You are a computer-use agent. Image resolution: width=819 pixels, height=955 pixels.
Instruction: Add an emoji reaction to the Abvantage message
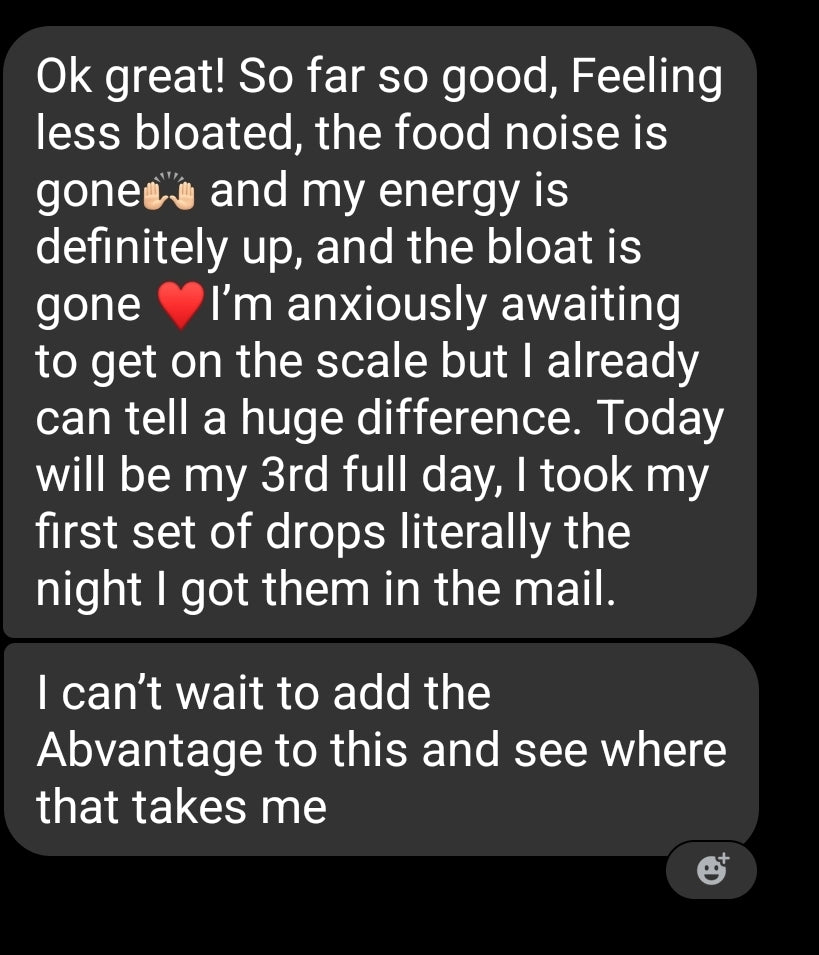coord(711,869)
